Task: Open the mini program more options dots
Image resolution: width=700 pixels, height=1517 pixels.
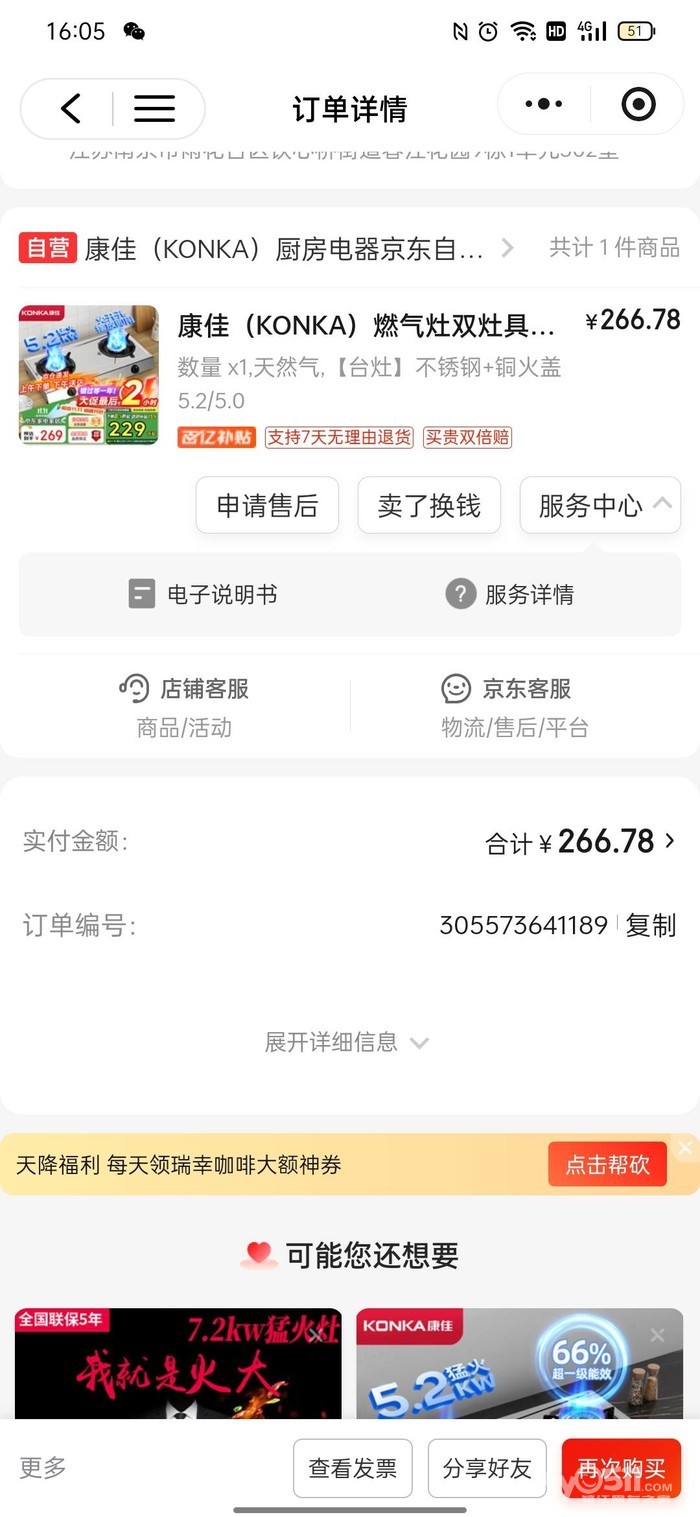Action: click(x=544, y=104)
